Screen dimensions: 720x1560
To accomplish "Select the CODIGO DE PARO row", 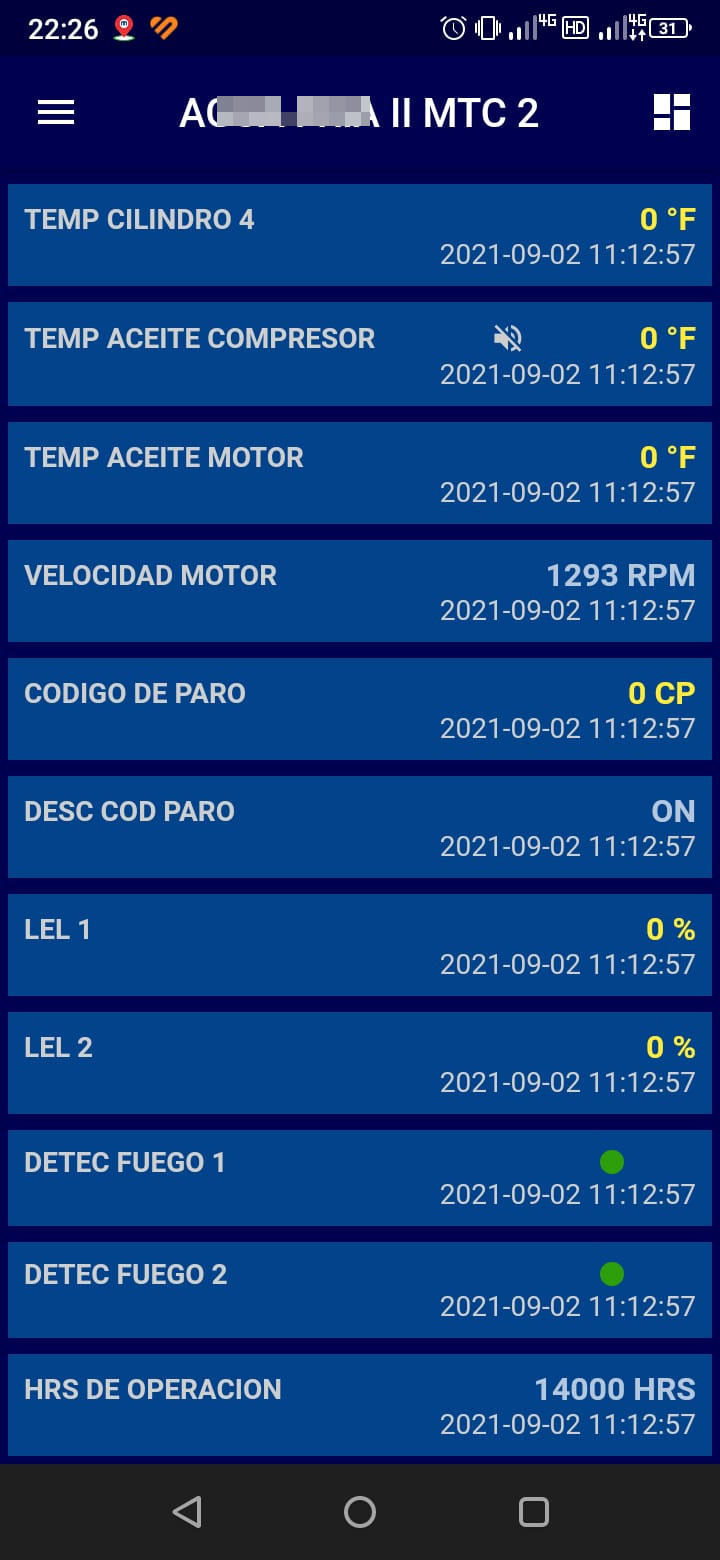I will 360,709.
